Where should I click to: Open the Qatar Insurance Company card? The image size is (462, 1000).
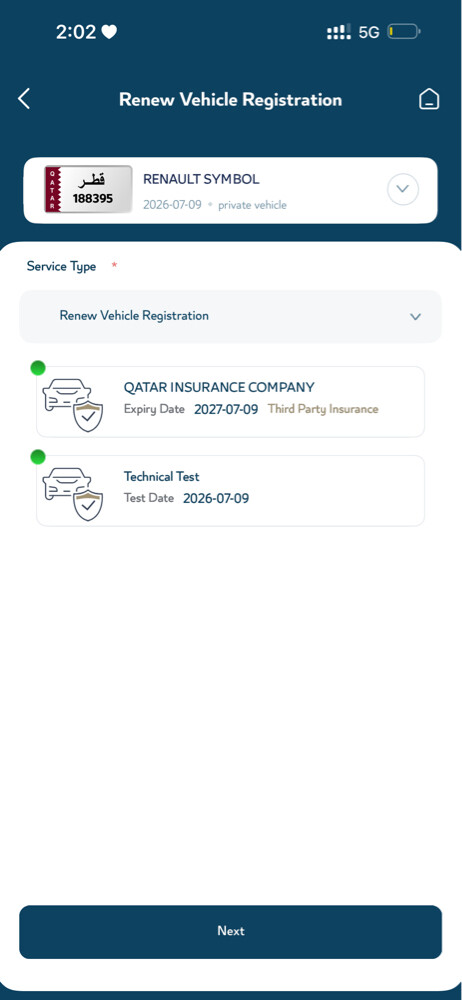(230, 402)
